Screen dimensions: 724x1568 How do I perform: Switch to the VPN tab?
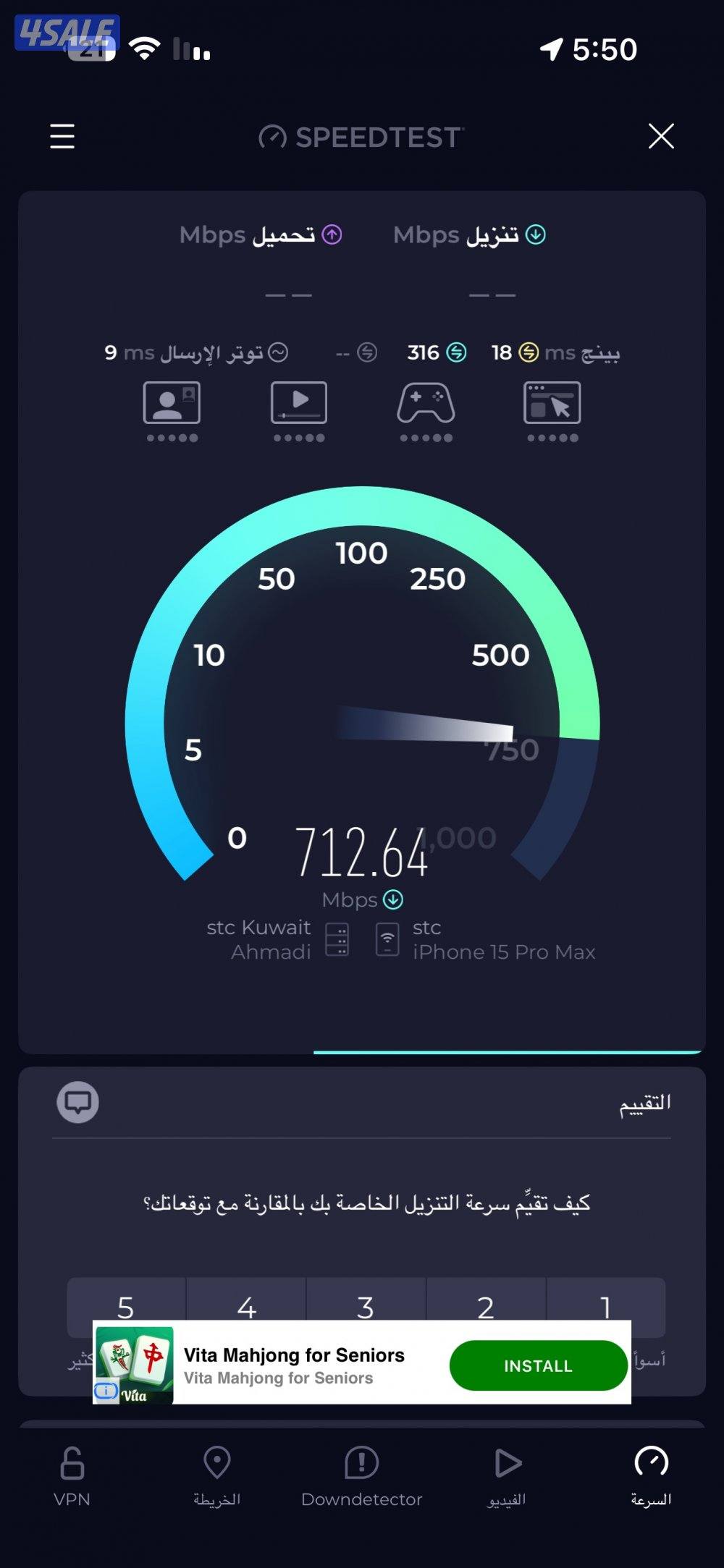point(72,1476)
